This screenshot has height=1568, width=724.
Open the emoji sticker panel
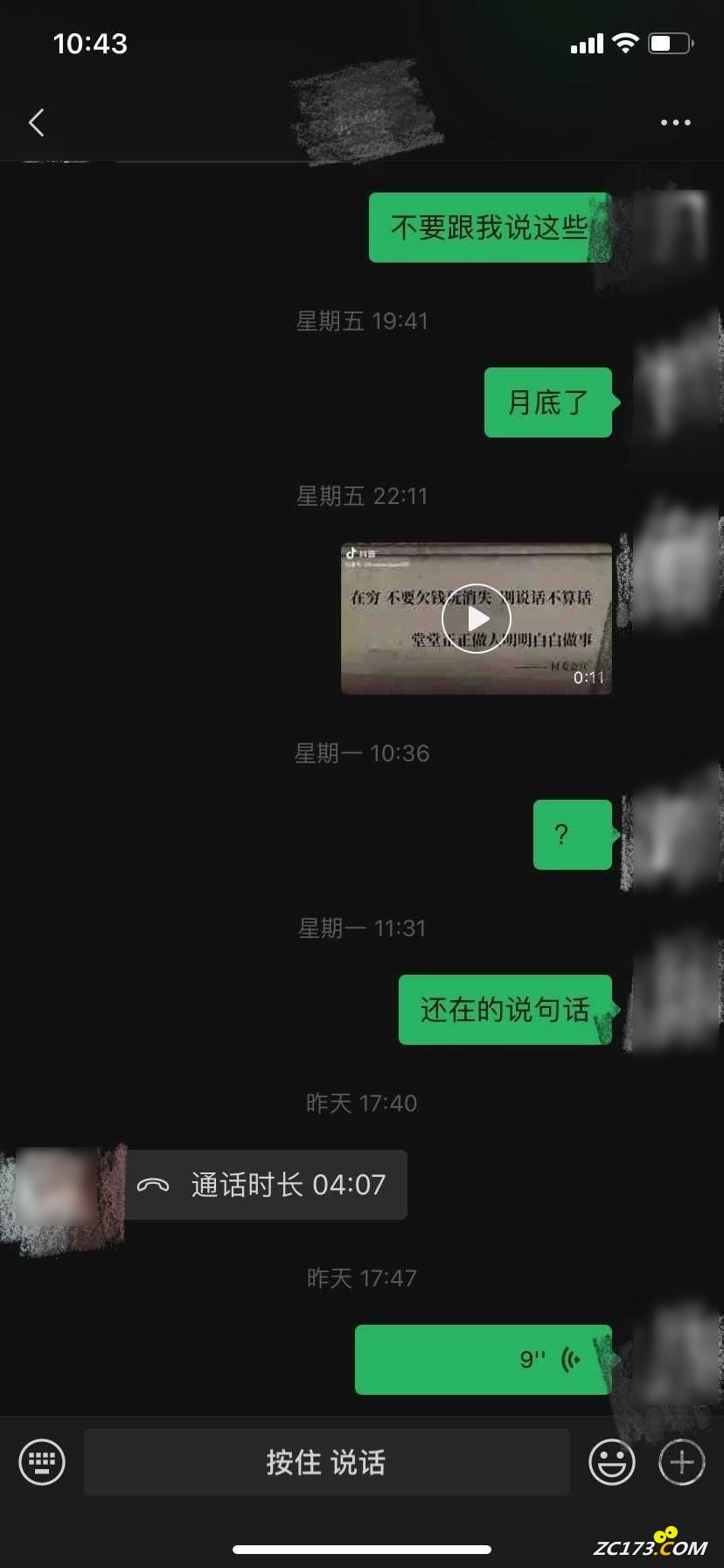tap(611, 1462)
